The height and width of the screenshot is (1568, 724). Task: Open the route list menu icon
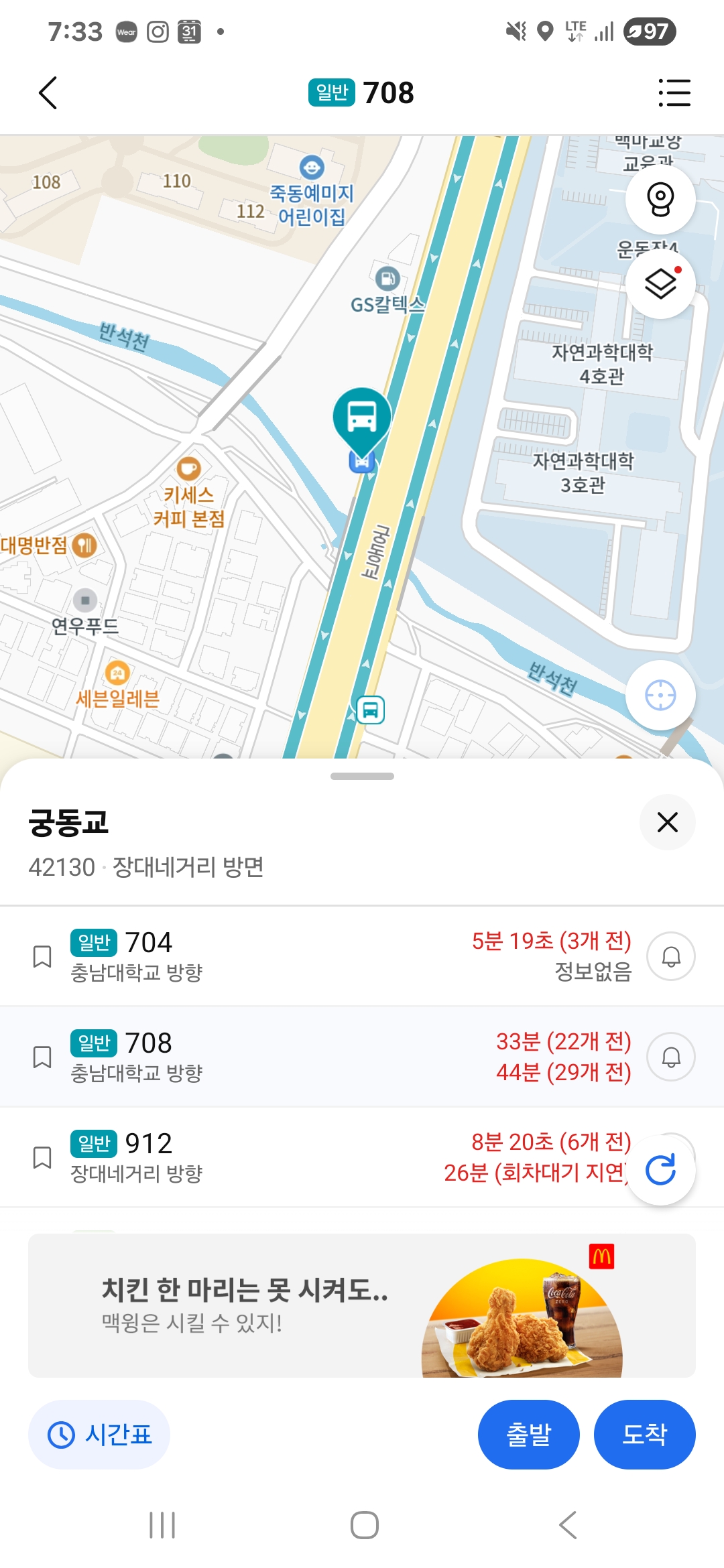(674, 92)
